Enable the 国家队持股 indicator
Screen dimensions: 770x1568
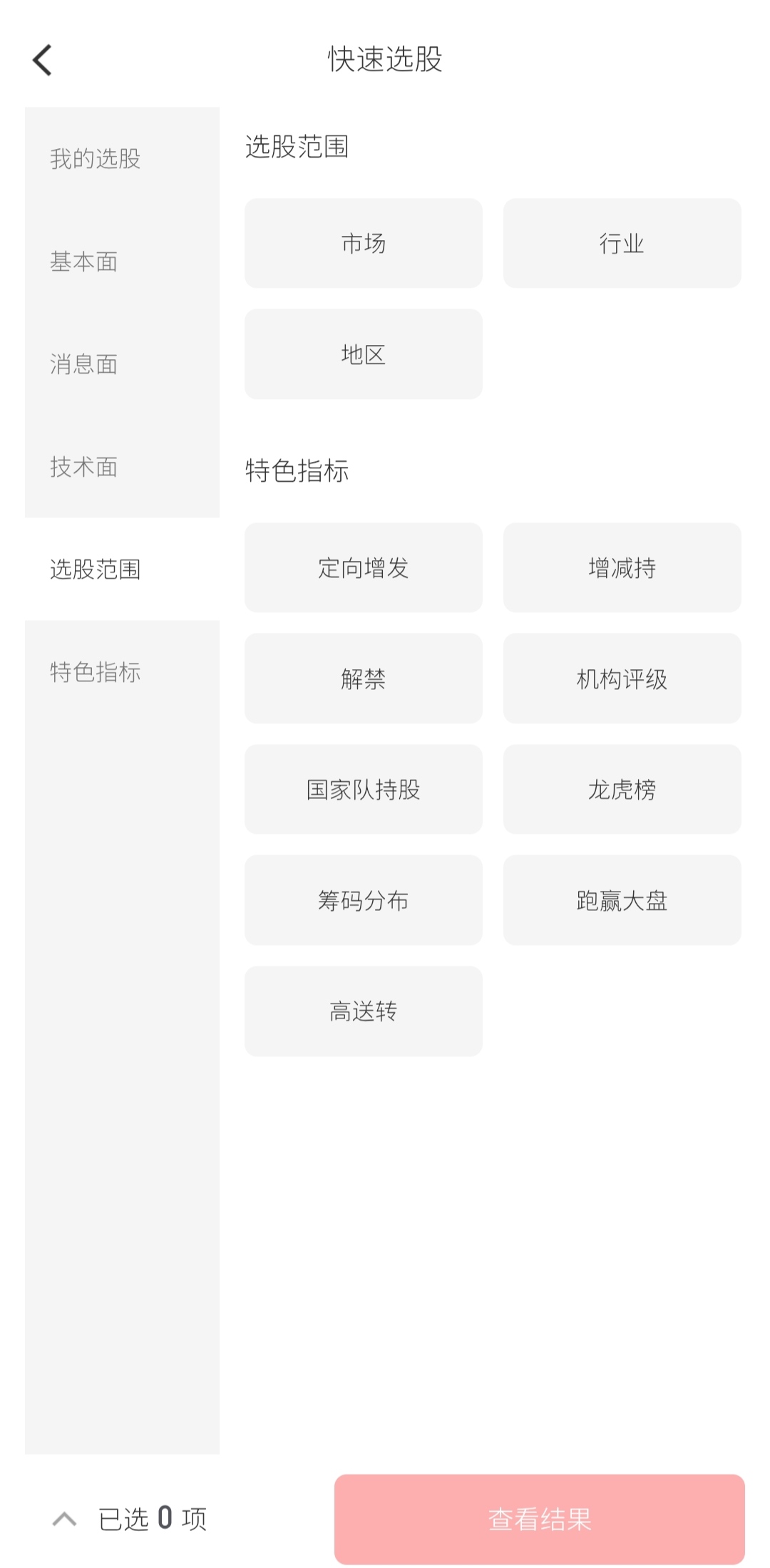363,789
